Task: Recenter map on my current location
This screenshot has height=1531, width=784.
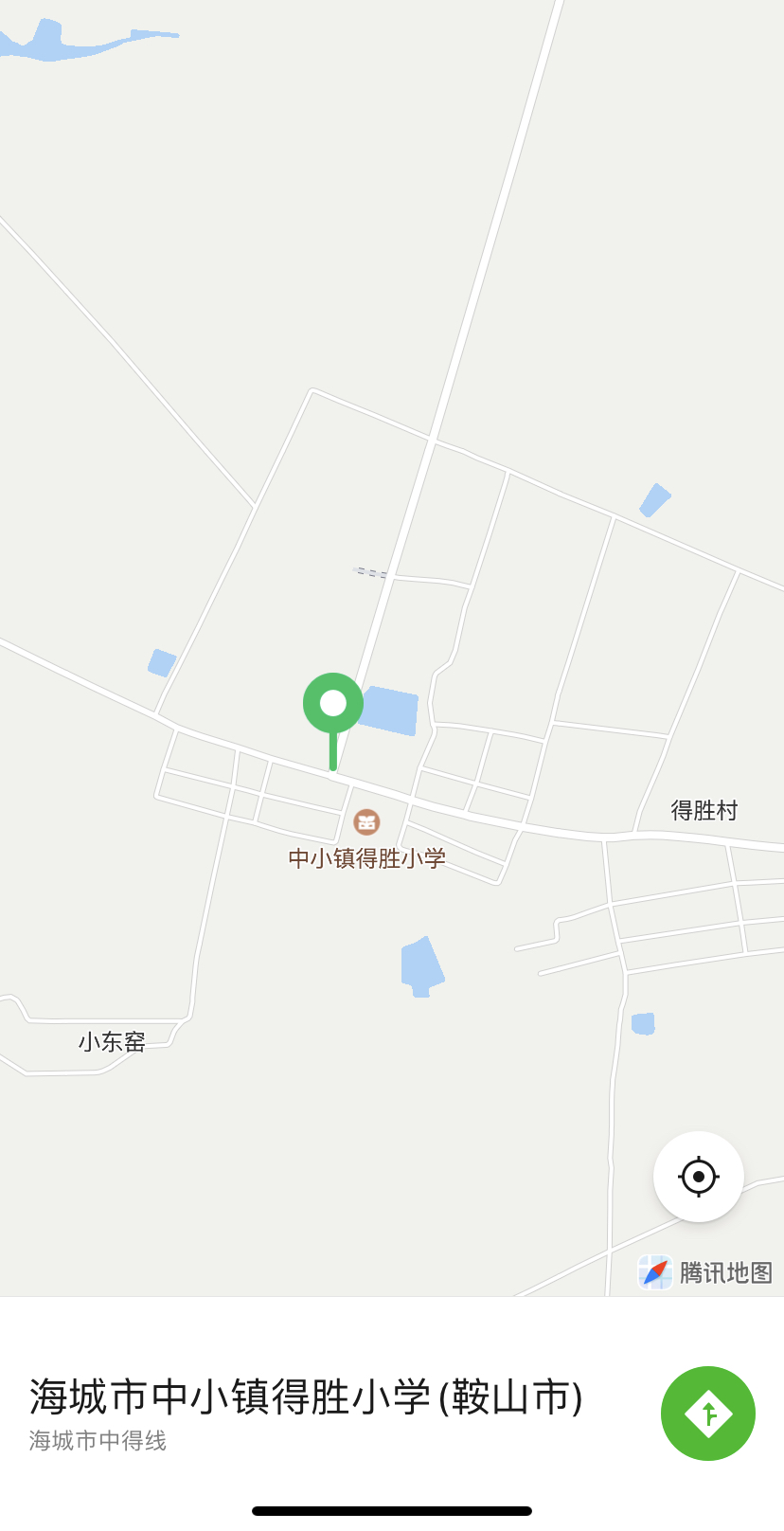Action: pyautogui.click(x=699, y=1177)
